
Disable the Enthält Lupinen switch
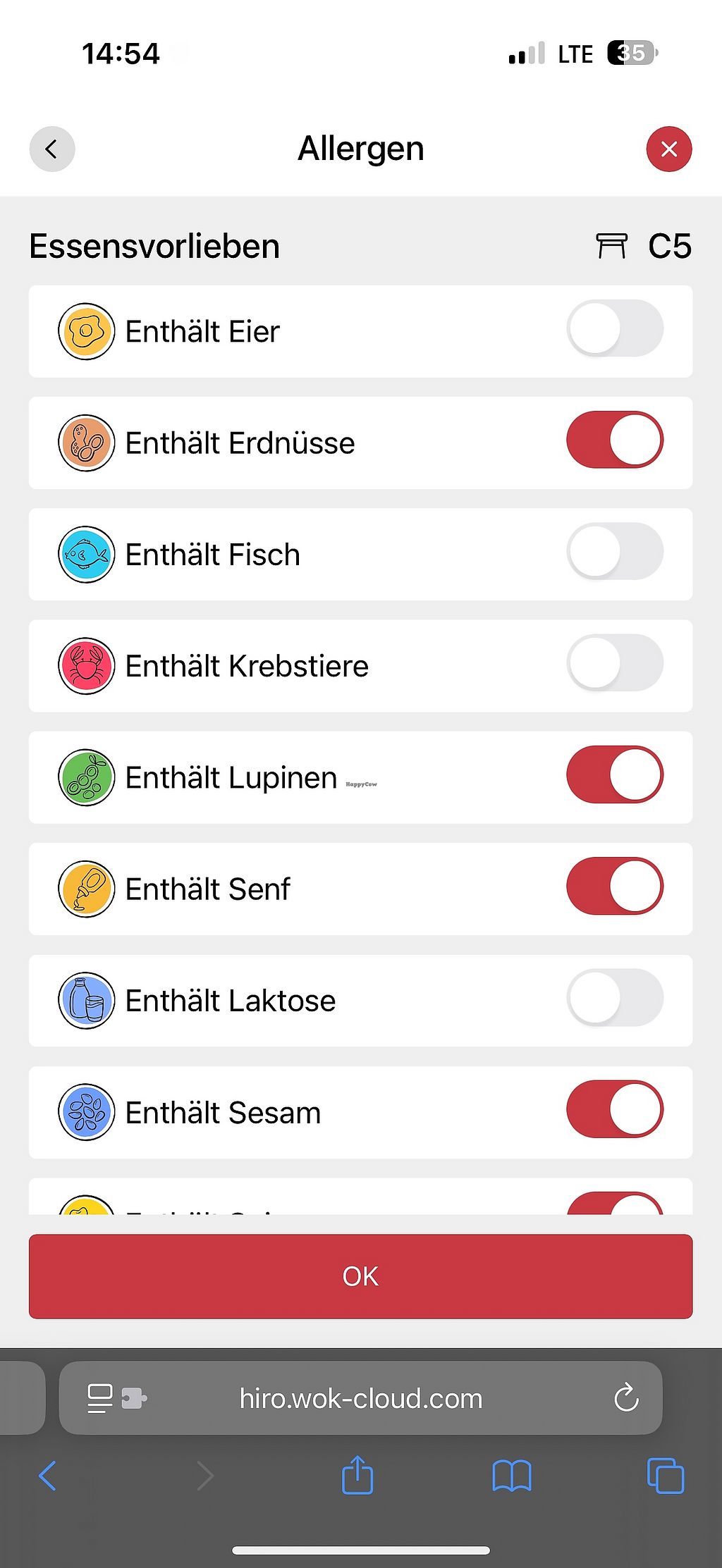tap(614, 775)
